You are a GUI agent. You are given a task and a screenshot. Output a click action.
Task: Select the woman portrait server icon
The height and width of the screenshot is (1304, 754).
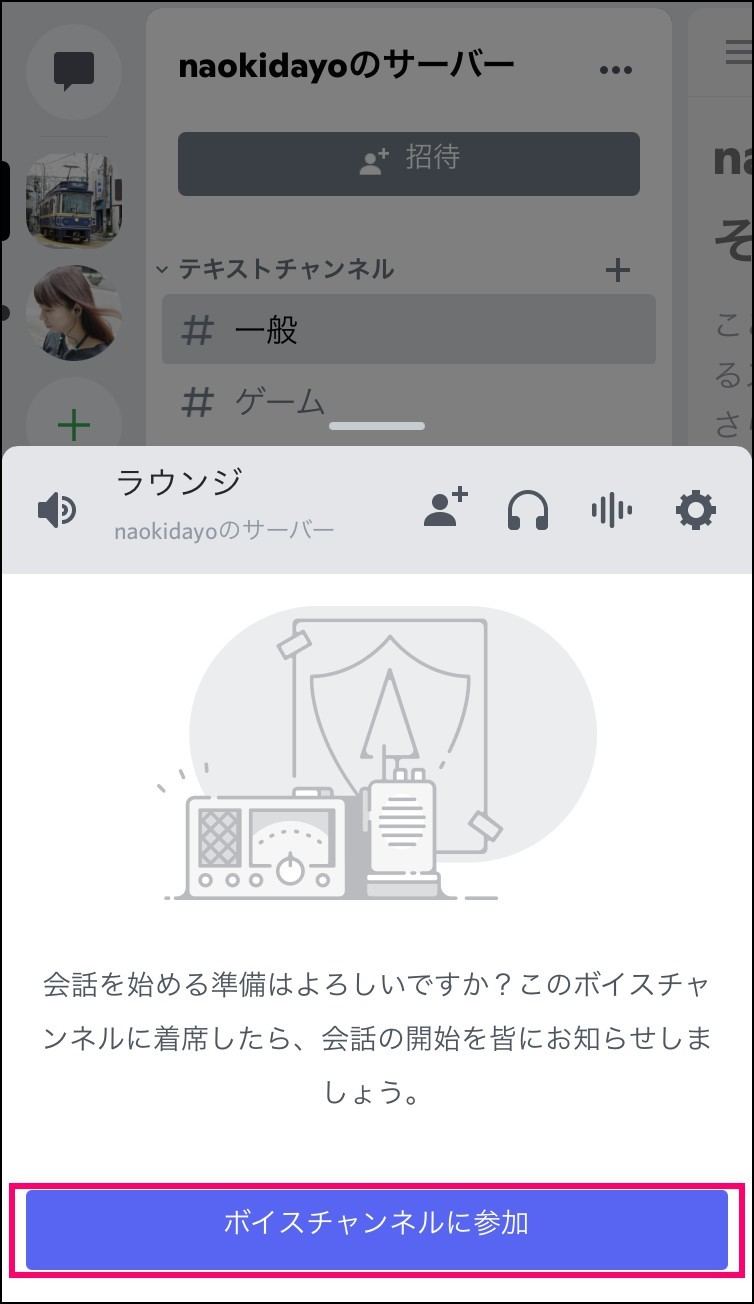(x=75, y=313)
